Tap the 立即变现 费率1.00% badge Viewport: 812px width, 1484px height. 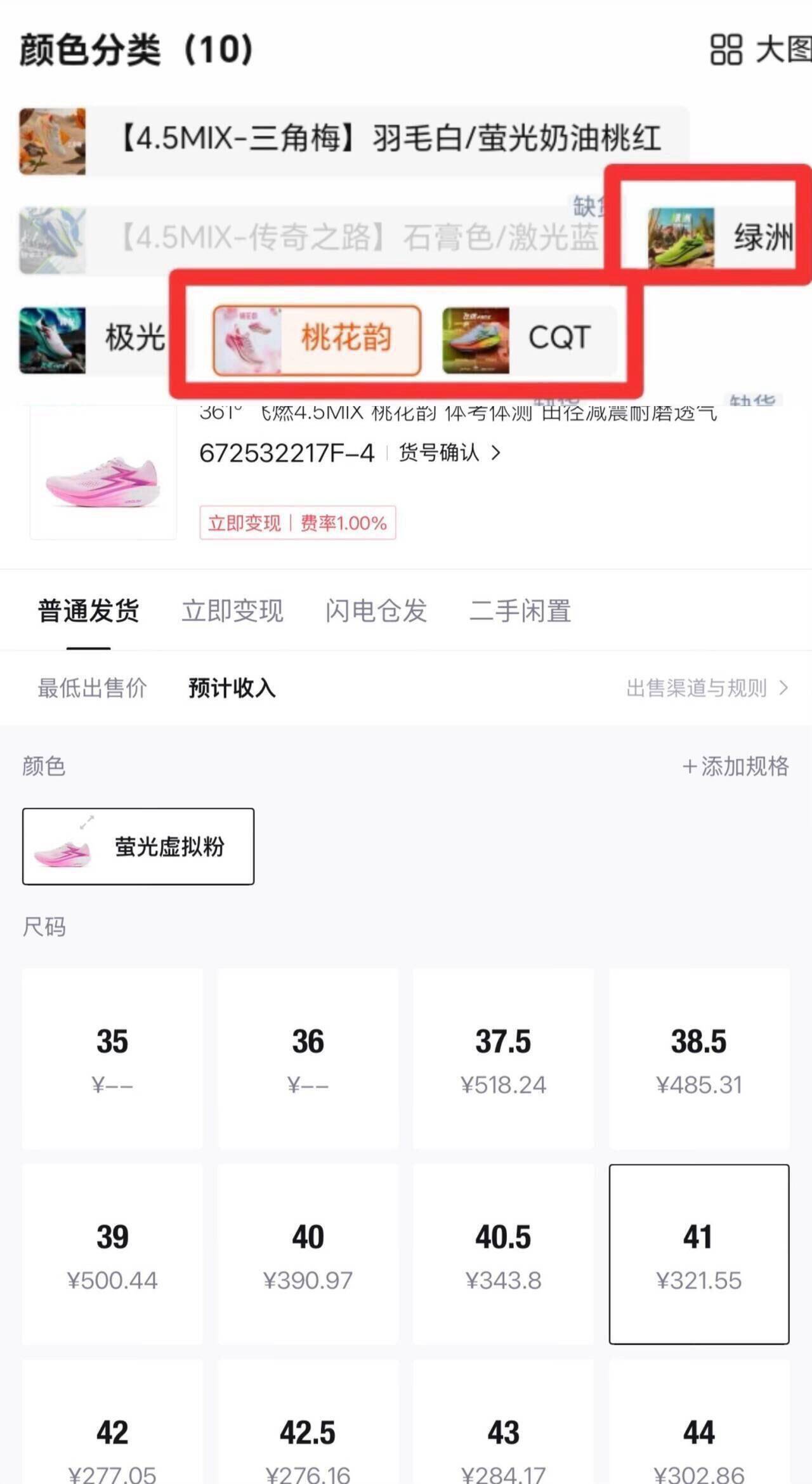tap(298, 523)
